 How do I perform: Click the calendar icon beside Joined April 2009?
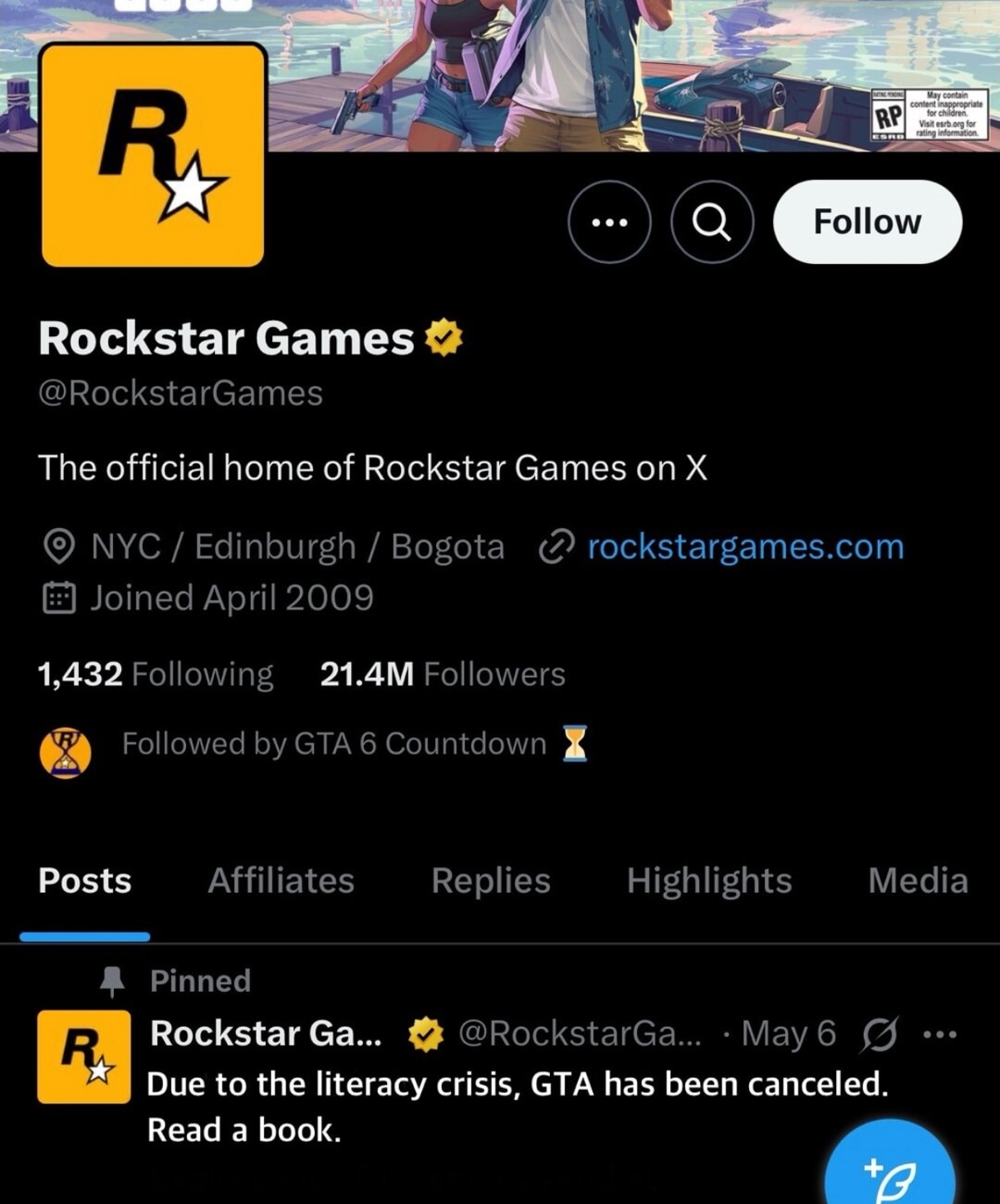(59, 597)
